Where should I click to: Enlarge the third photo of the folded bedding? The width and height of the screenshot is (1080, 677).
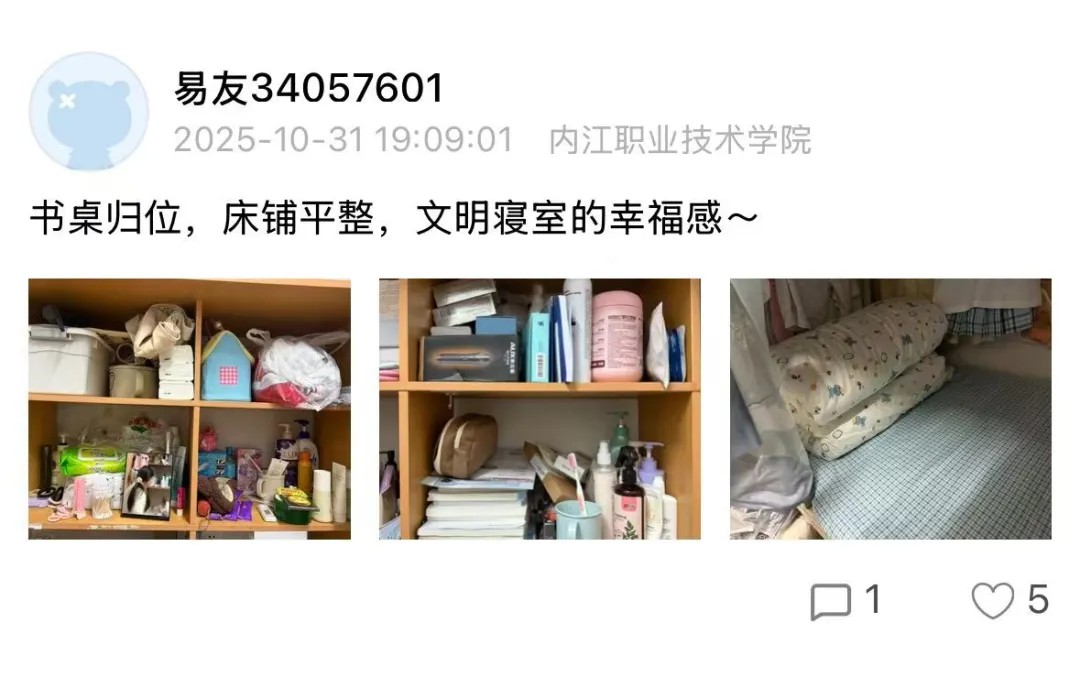[890, 409]
